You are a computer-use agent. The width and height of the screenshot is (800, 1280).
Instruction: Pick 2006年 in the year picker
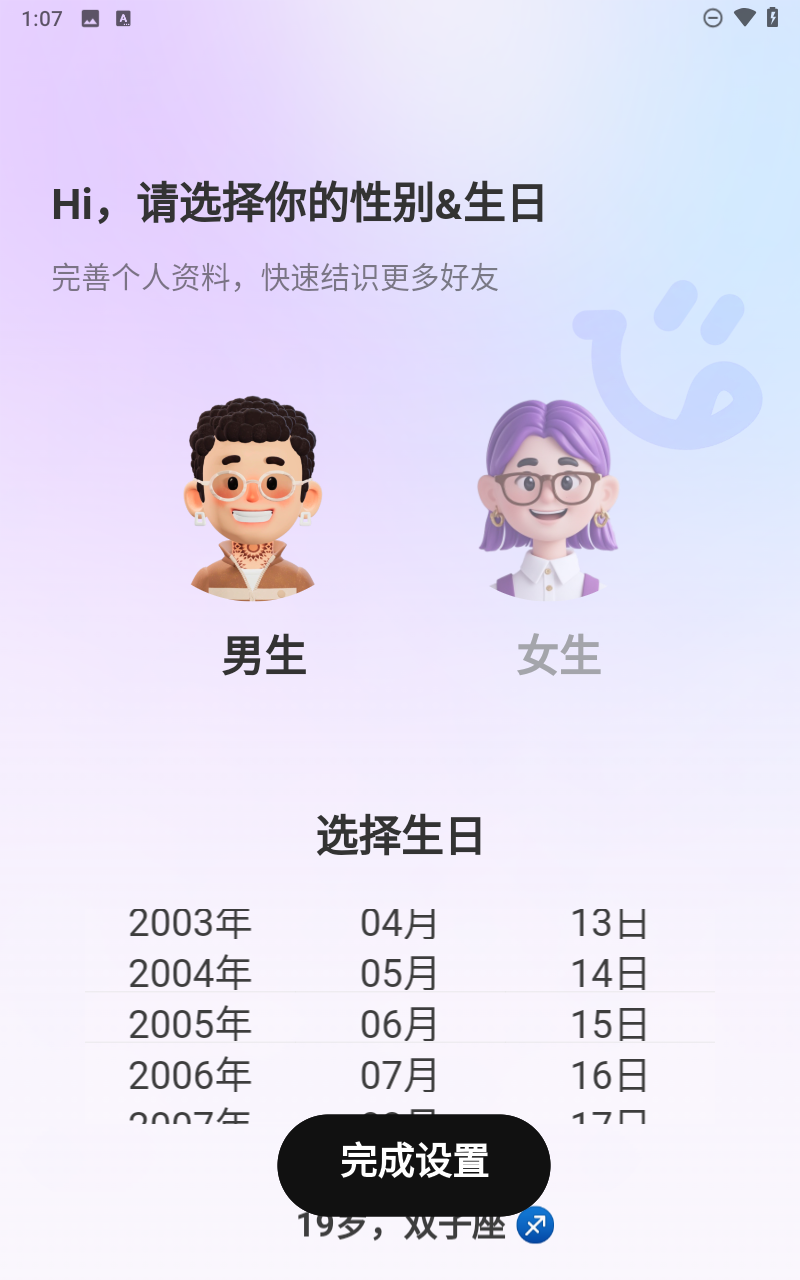point(190,1075)
